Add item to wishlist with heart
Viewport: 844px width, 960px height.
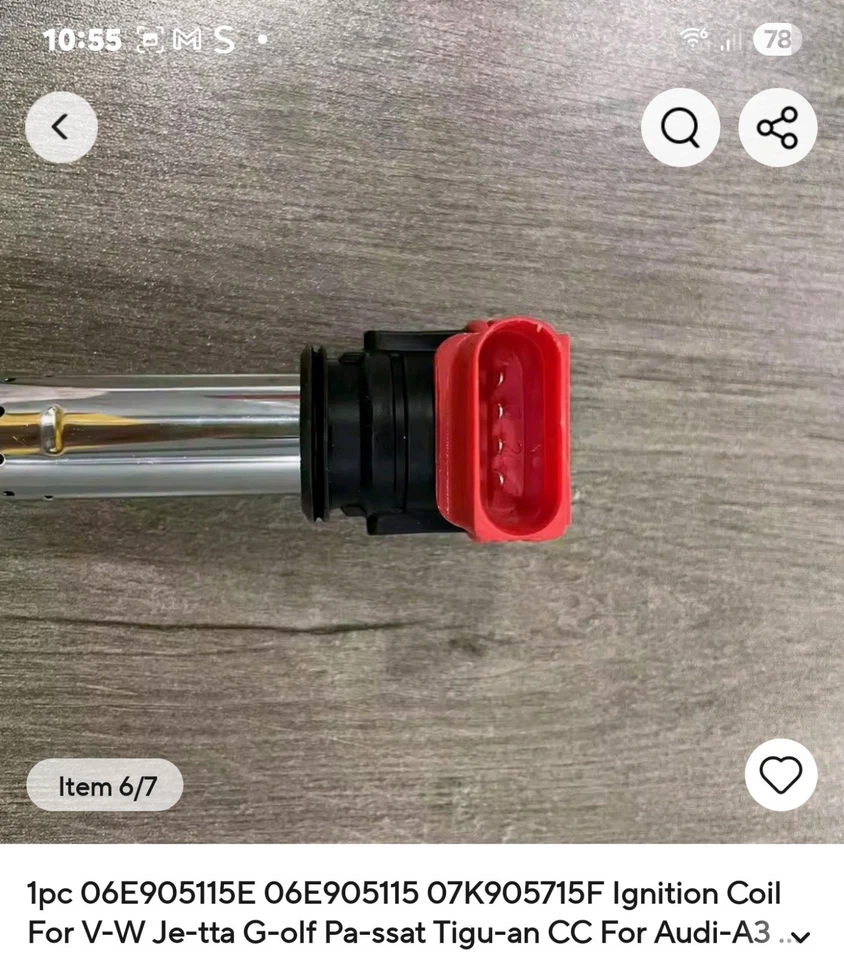[x=780, y=775]
